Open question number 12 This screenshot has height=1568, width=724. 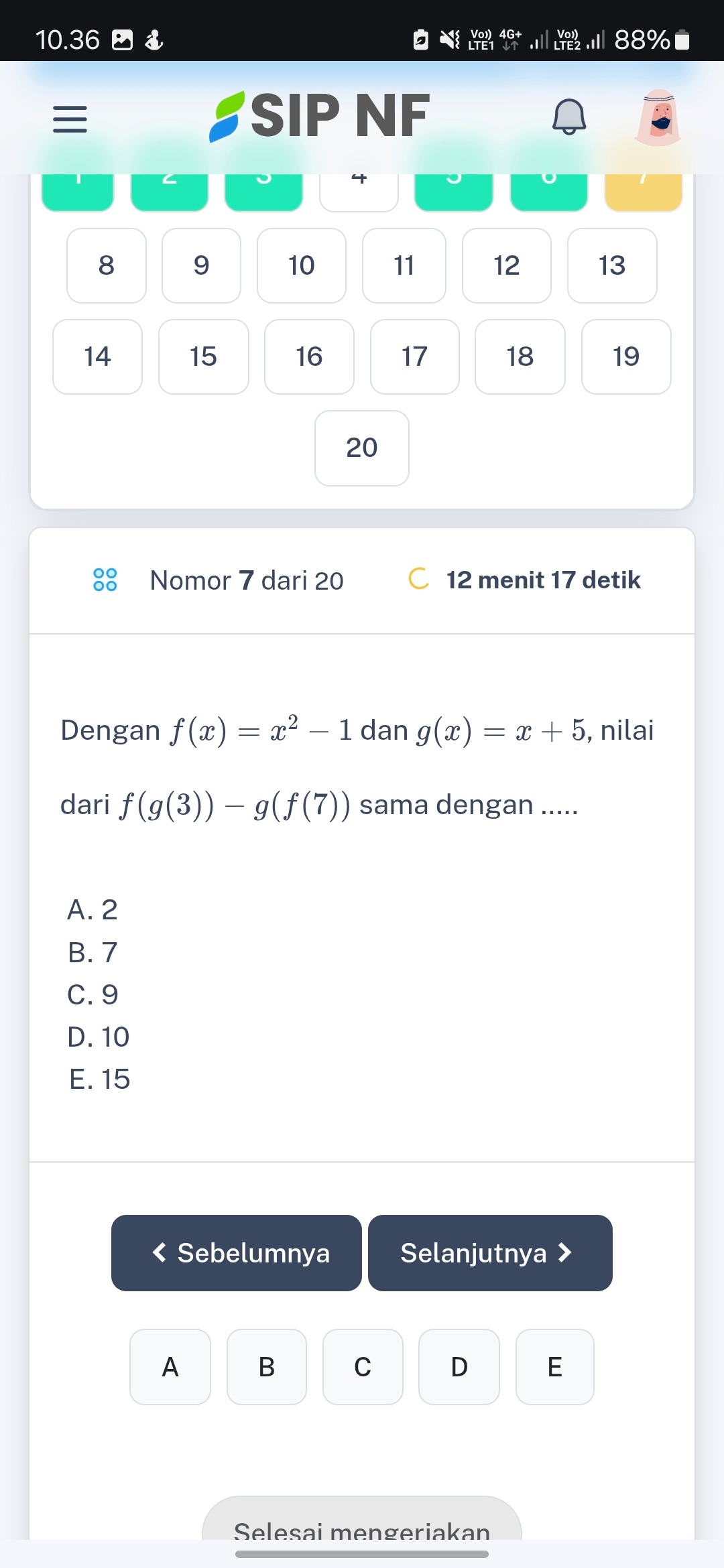506,266
